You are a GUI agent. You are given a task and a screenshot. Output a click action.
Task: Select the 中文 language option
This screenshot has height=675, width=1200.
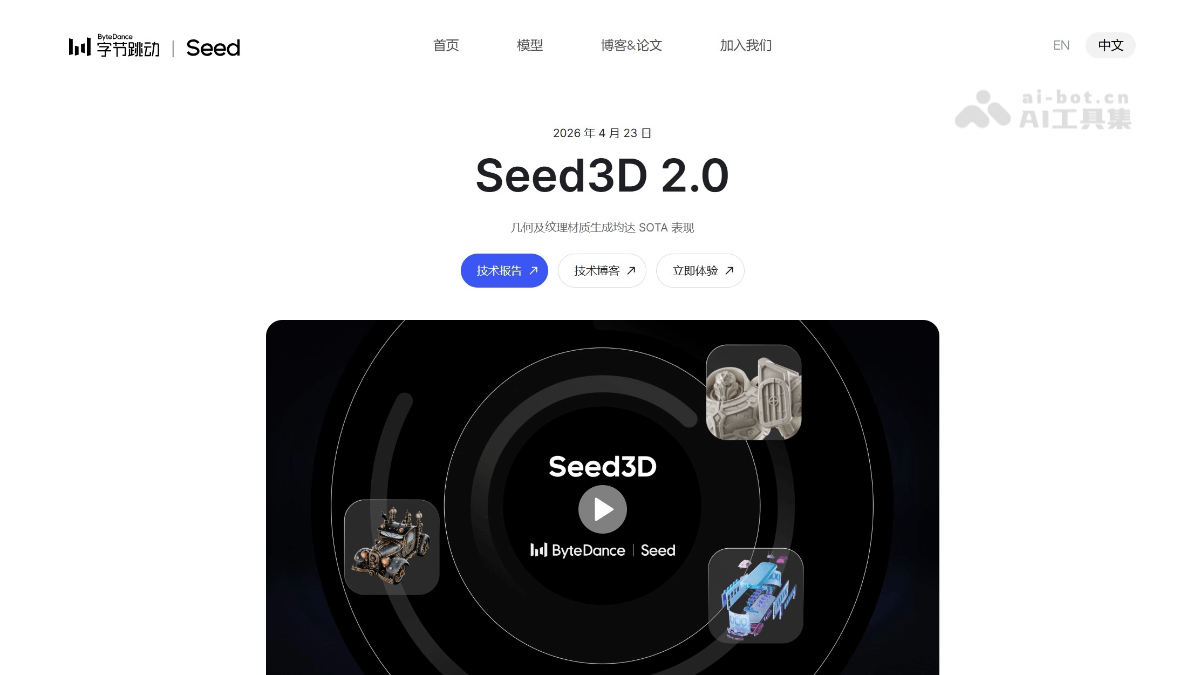tap(1110, 45)
